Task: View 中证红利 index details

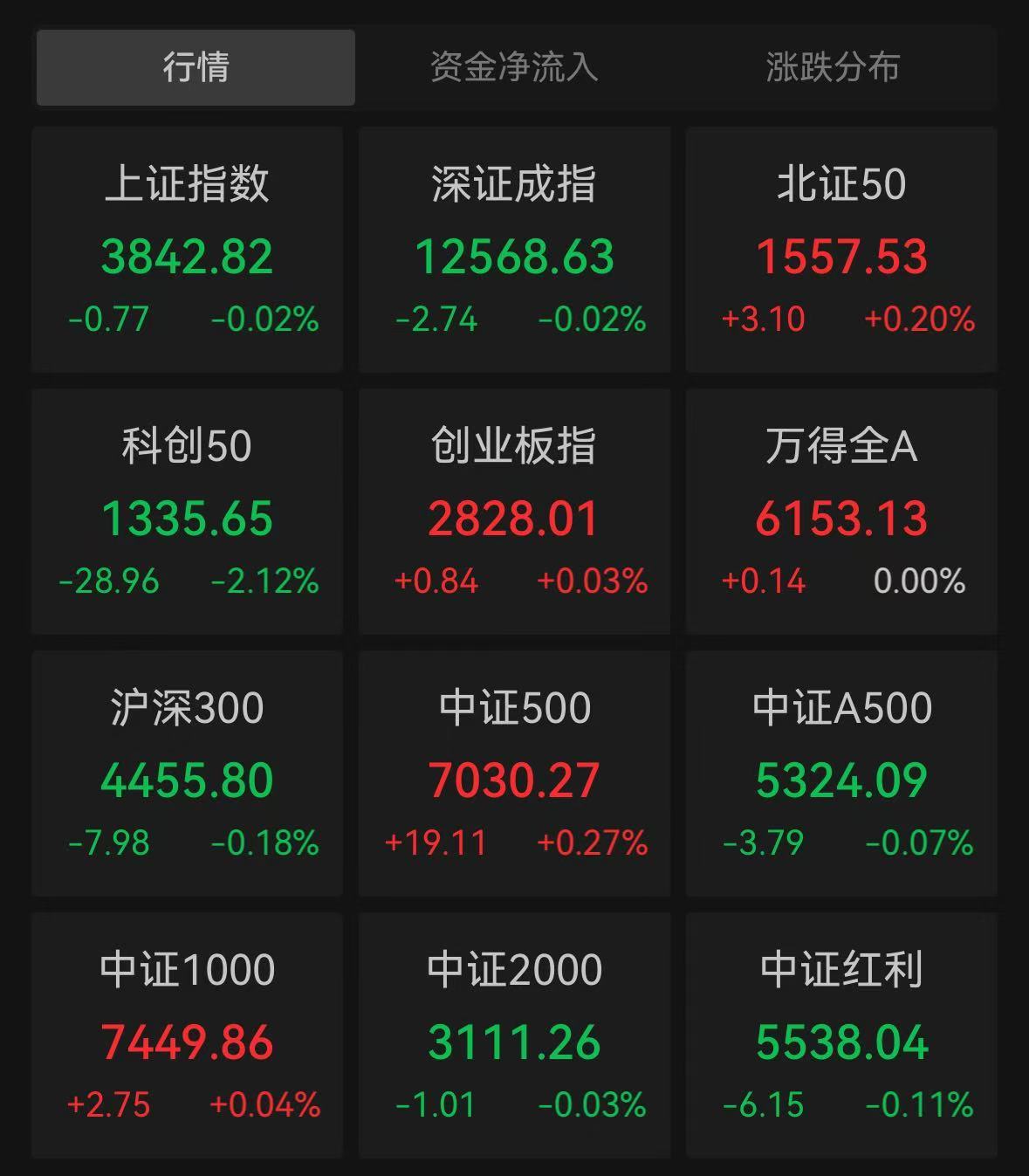Action: pos(841,1035)
